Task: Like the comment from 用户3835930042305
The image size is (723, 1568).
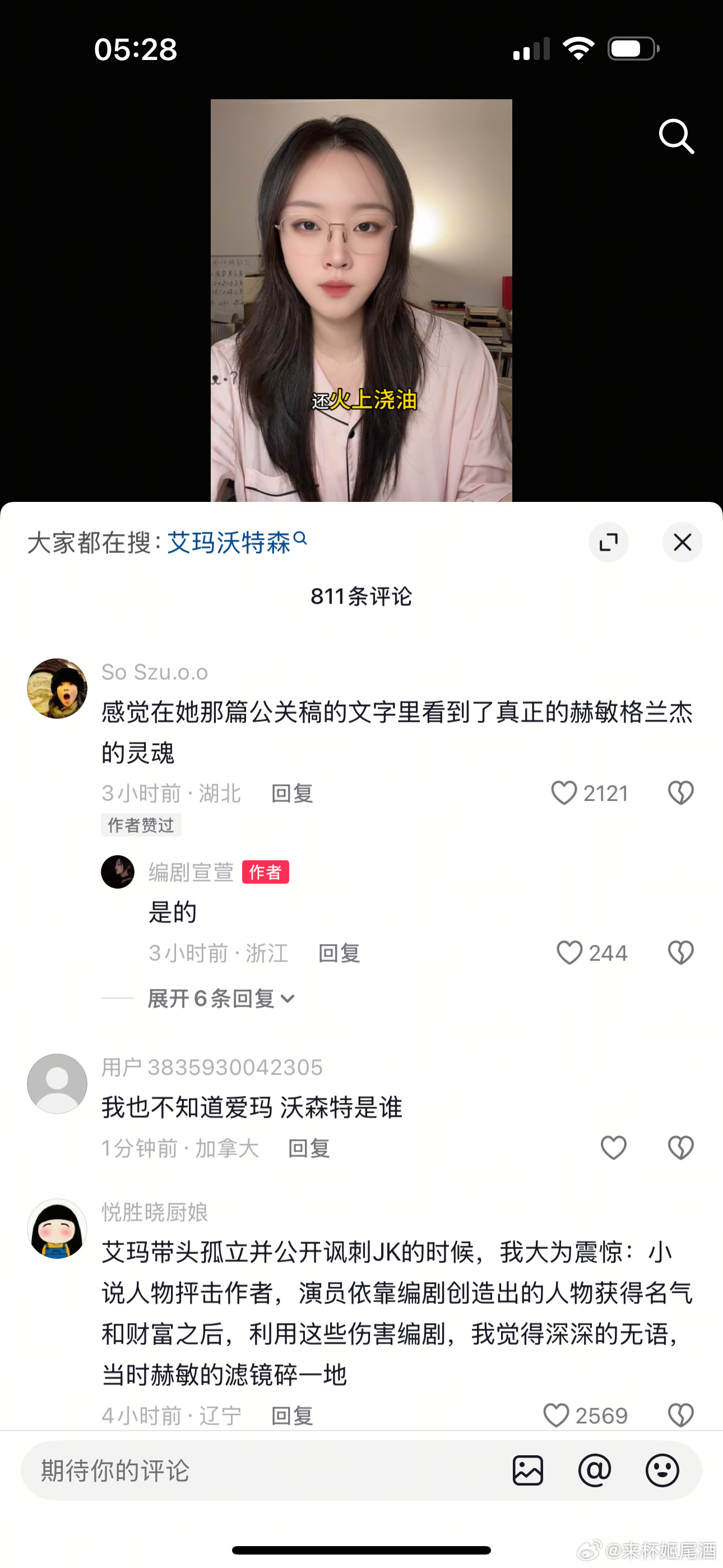Action: pyautogui.click(x=613, y=1147)
